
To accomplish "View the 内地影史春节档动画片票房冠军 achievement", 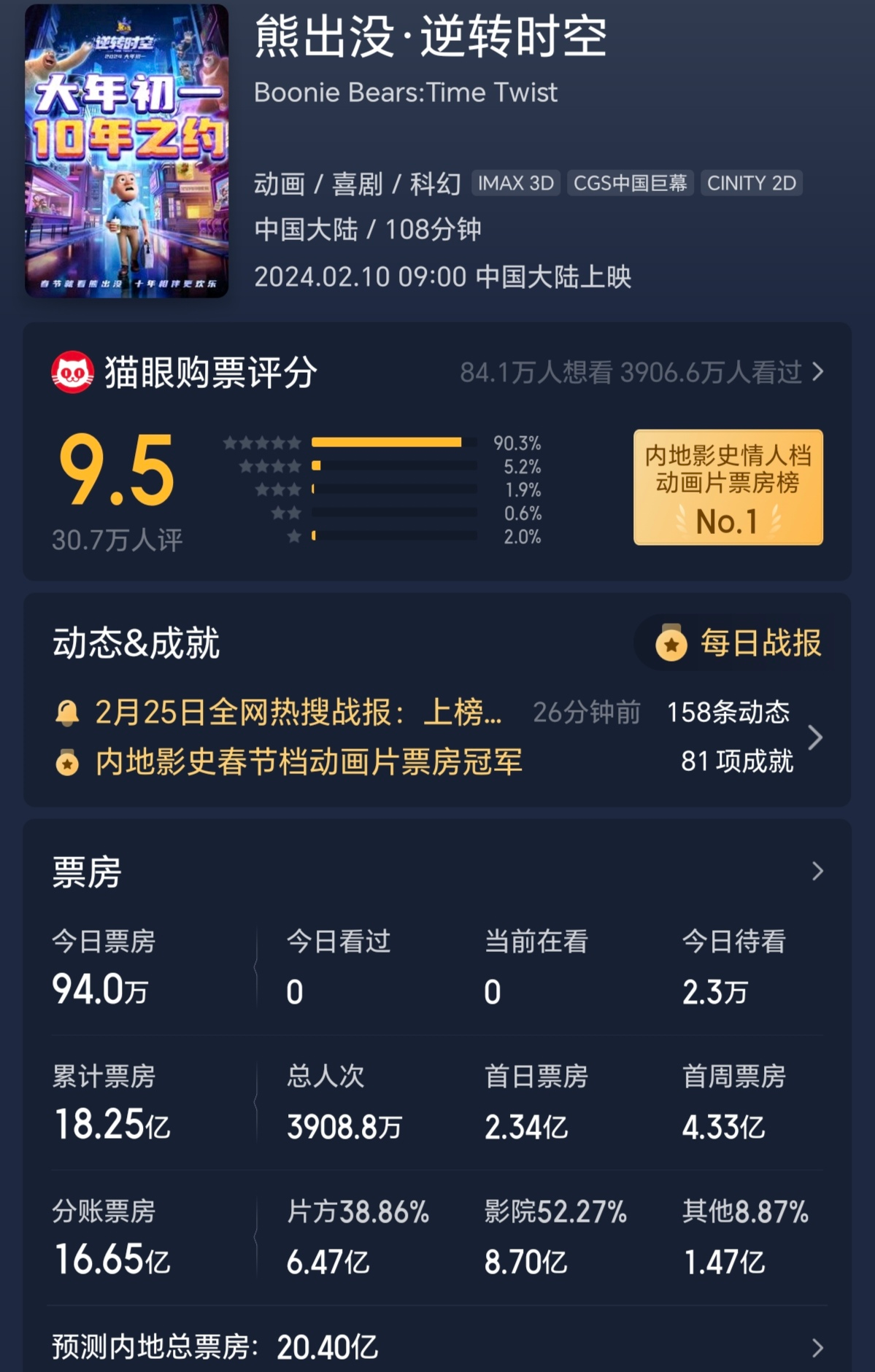I will click(309, 762).
